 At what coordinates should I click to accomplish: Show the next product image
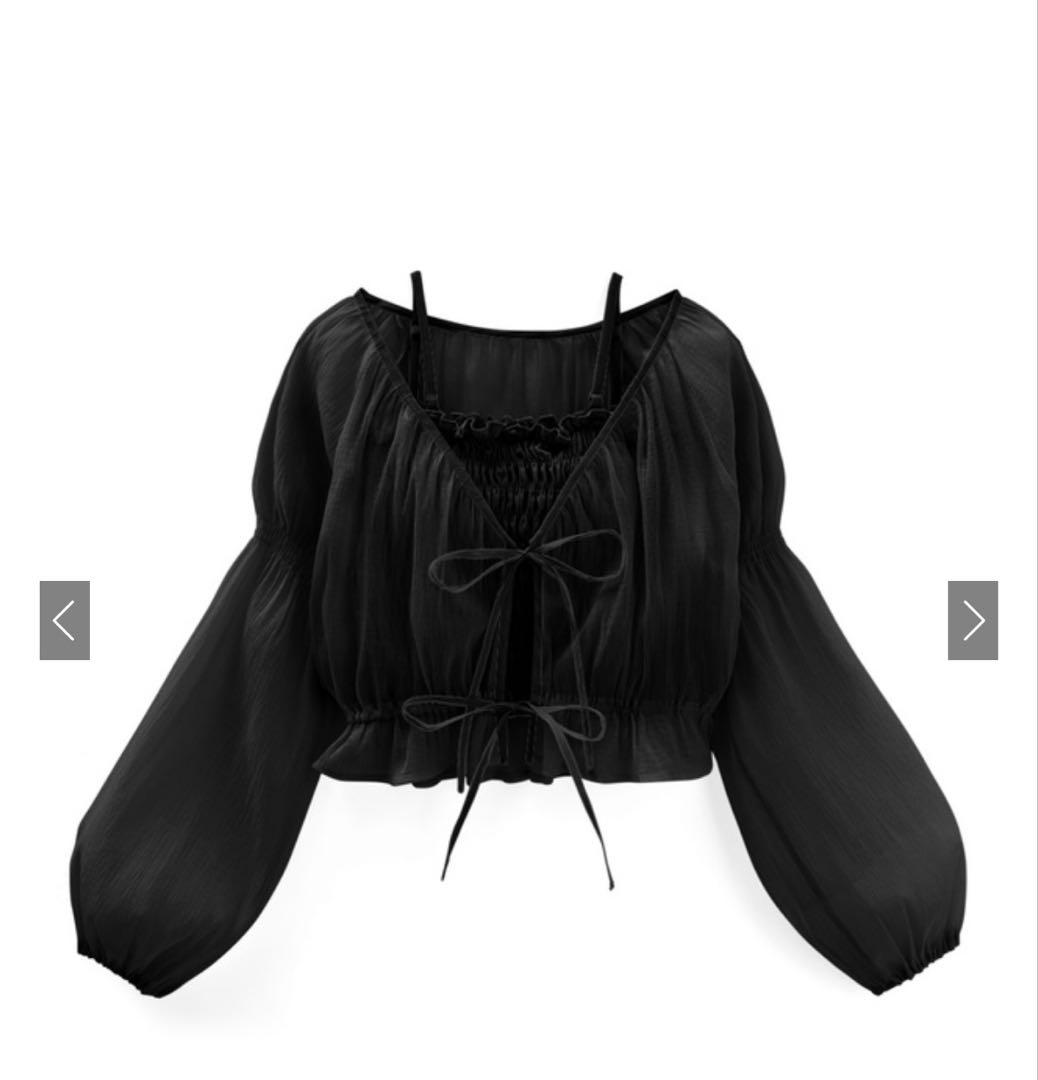[973, 620]
